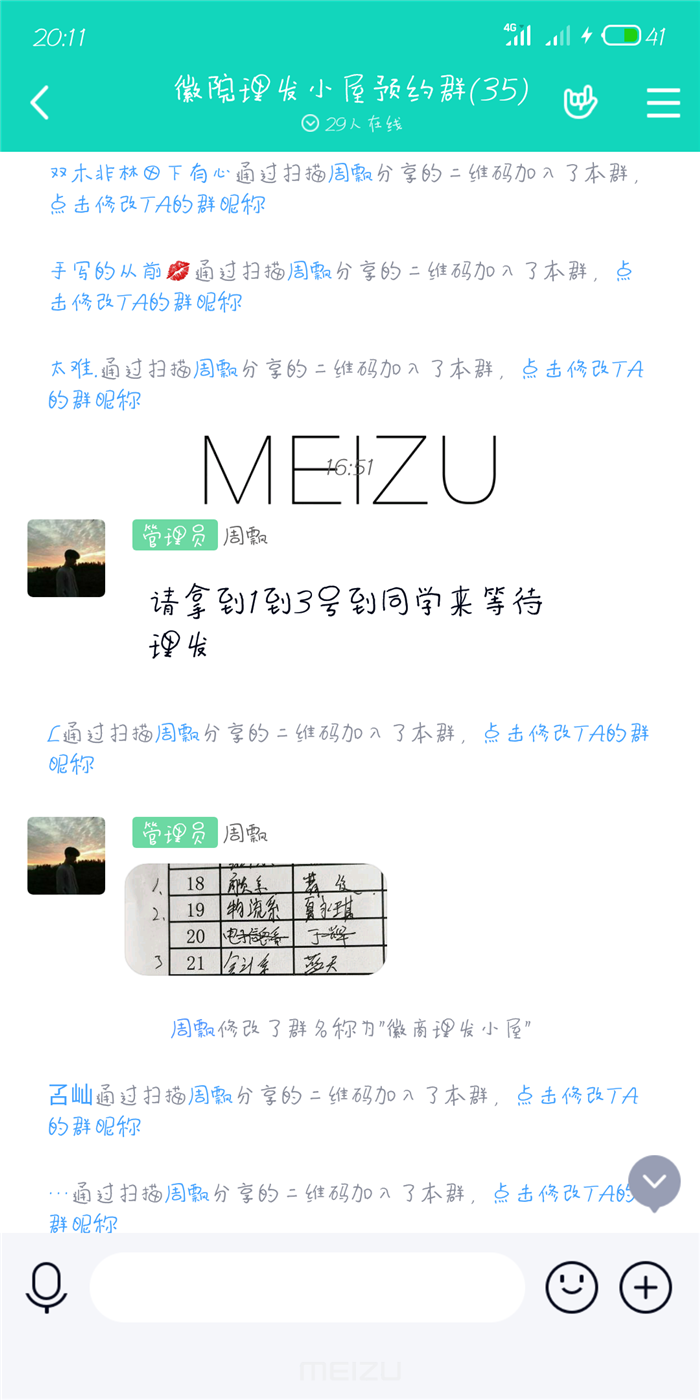The image size is (700, 1400).
Task: Open the hand gesture icon in header
Action: tap(581, 101)
